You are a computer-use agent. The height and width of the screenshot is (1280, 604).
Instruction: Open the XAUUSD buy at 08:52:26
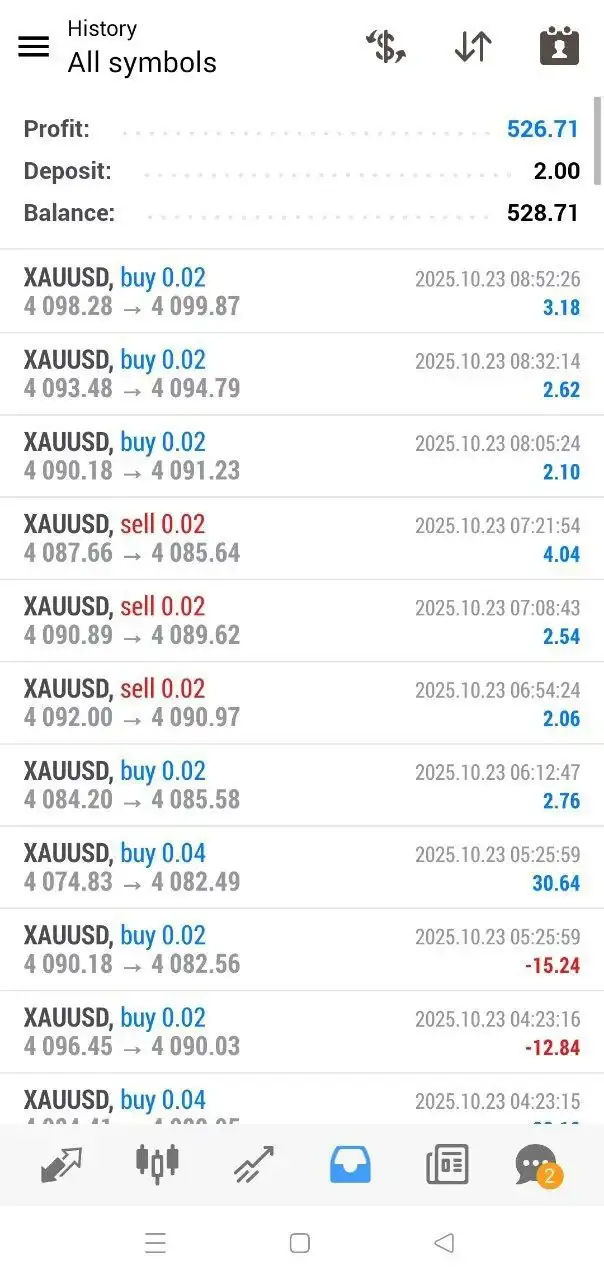point(300,292)
